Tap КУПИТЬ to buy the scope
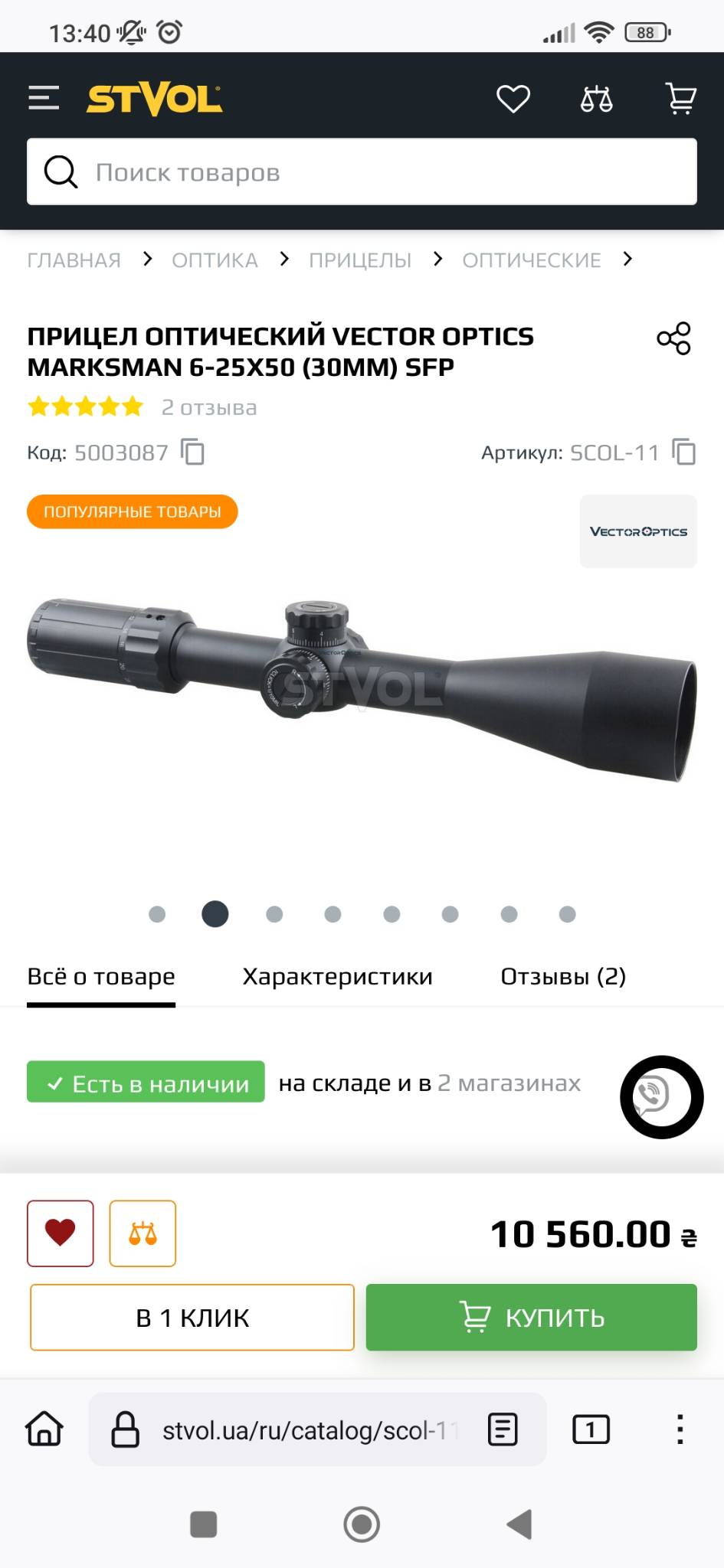Viewport: 724px width, 1568px height. pyautogui.click(x=532, y=1317)
